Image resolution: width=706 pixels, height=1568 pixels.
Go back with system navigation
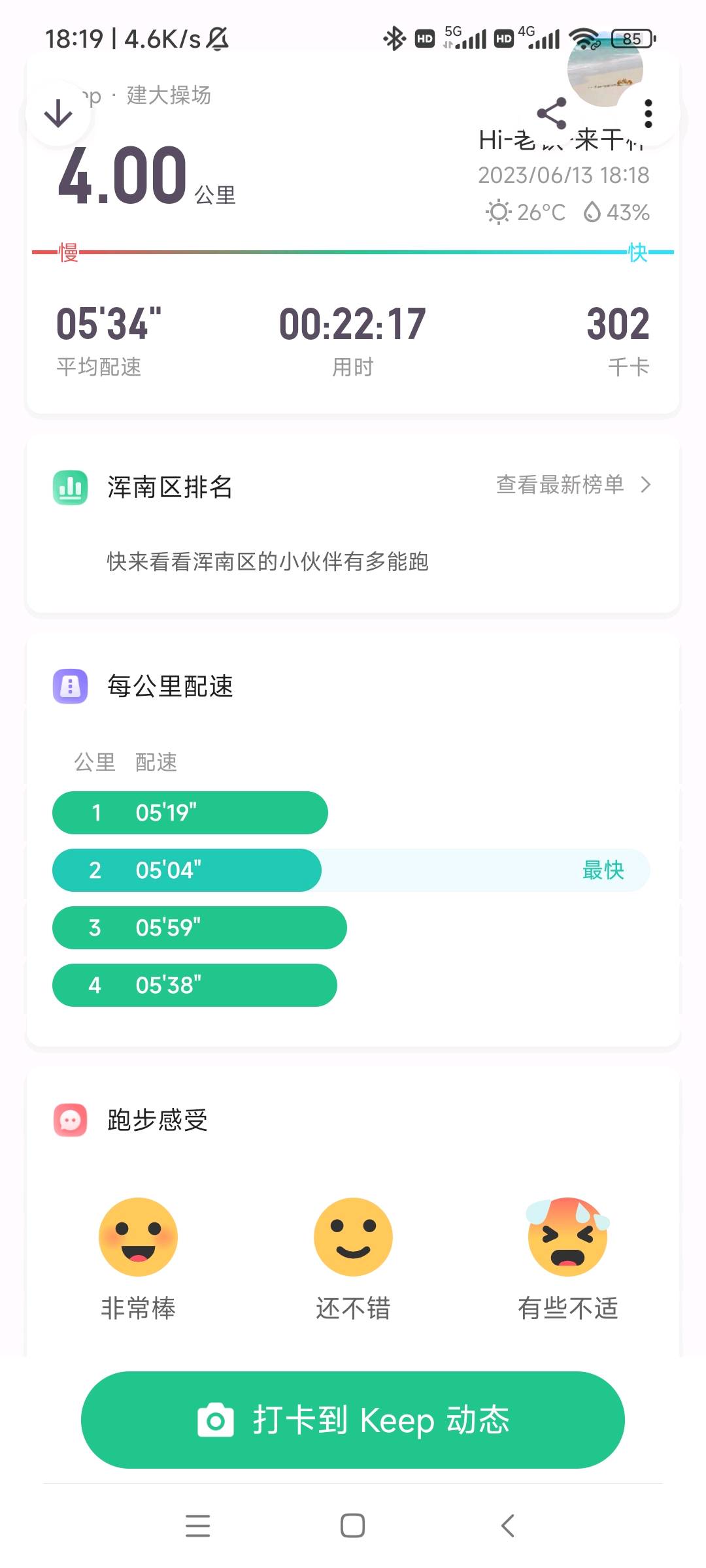(508, 1526)
